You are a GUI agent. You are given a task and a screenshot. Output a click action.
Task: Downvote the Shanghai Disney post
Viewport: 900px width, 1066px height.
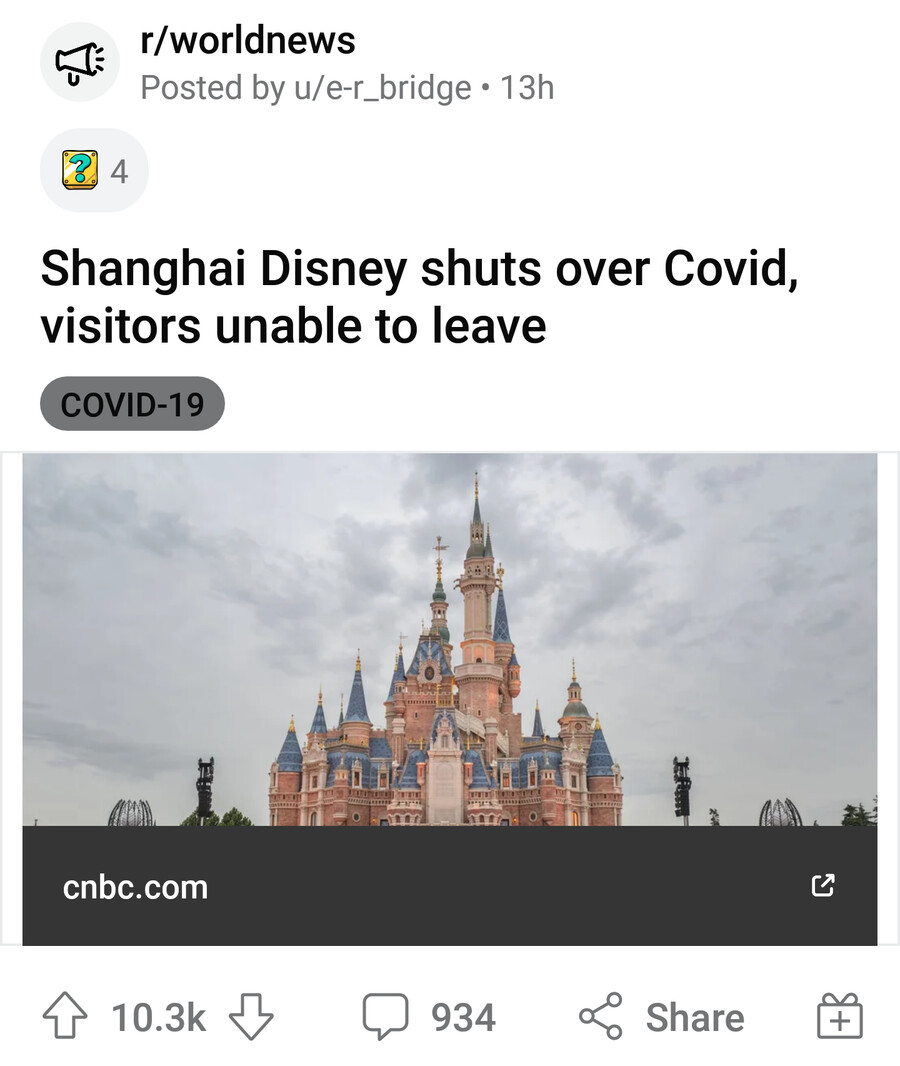pos(251,1018)
